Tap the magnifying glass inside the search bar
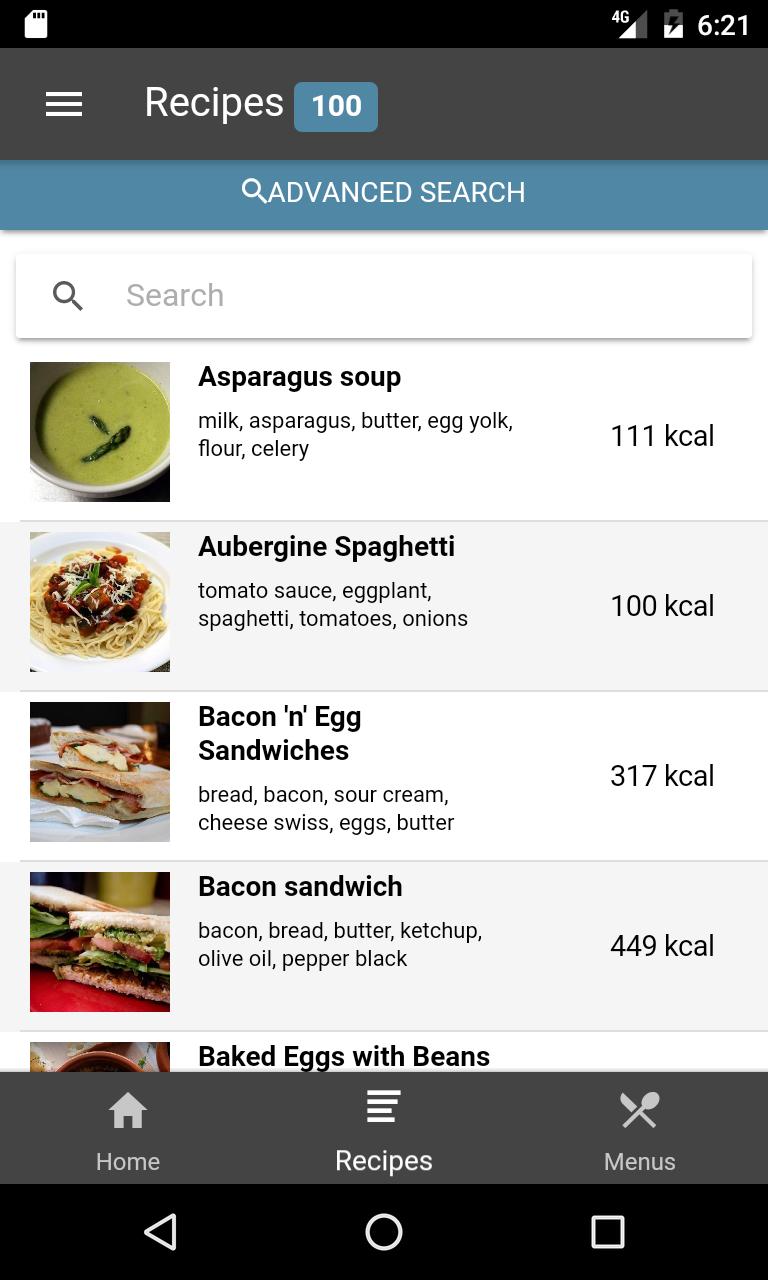 tap(67, 295)
